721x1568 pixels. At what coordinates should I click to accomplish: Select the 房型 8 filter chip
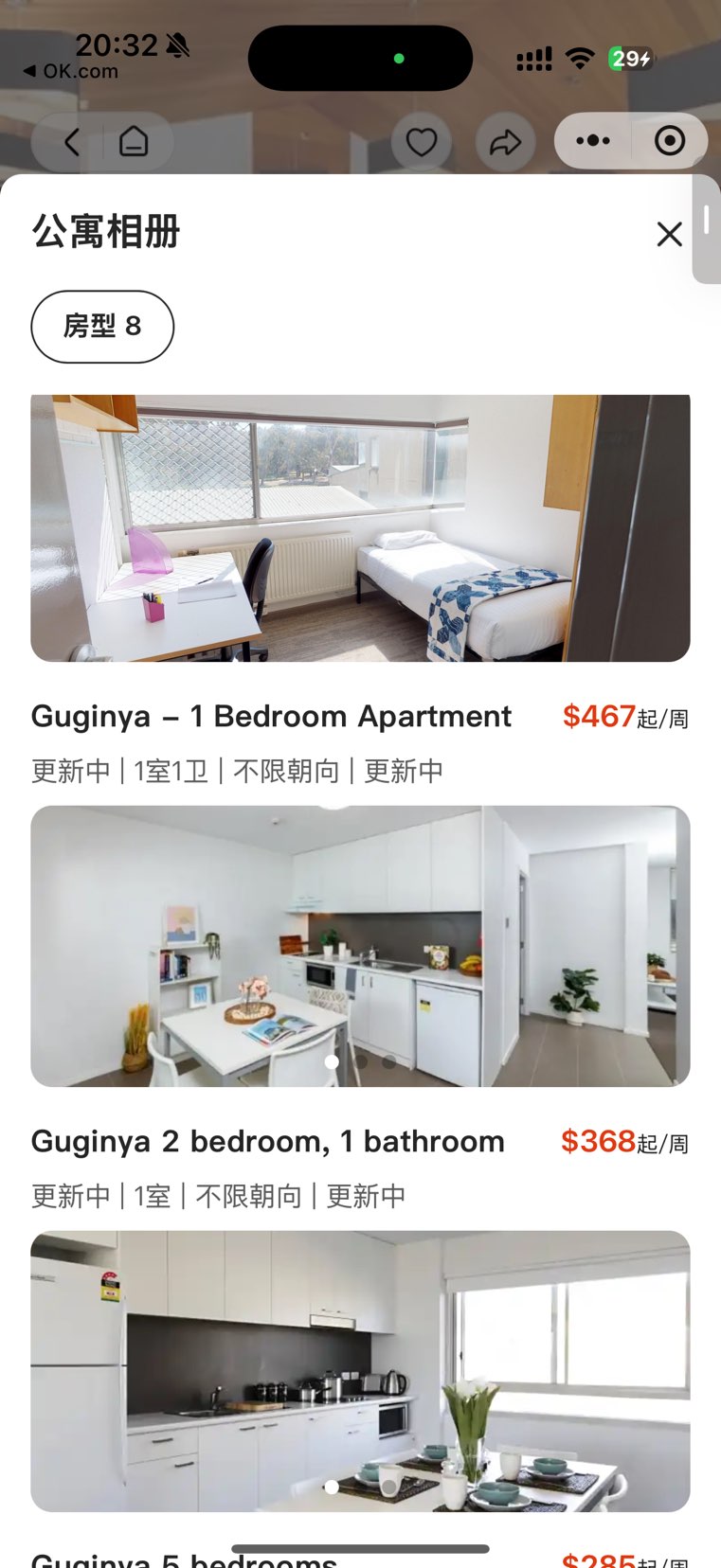[102, 327]
